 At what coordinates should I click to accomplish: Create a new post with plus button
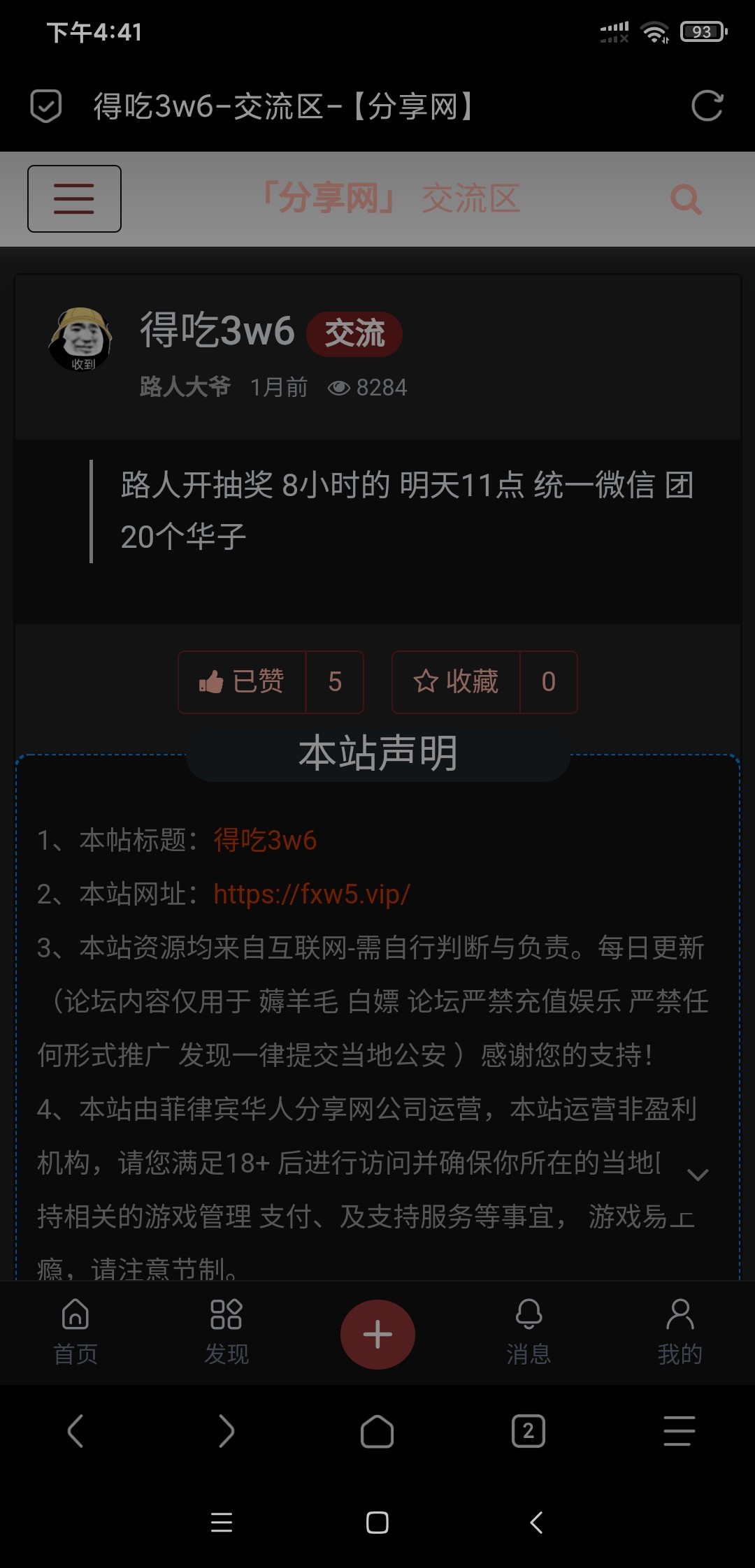pyautogui.click(x=377, y=1335)
